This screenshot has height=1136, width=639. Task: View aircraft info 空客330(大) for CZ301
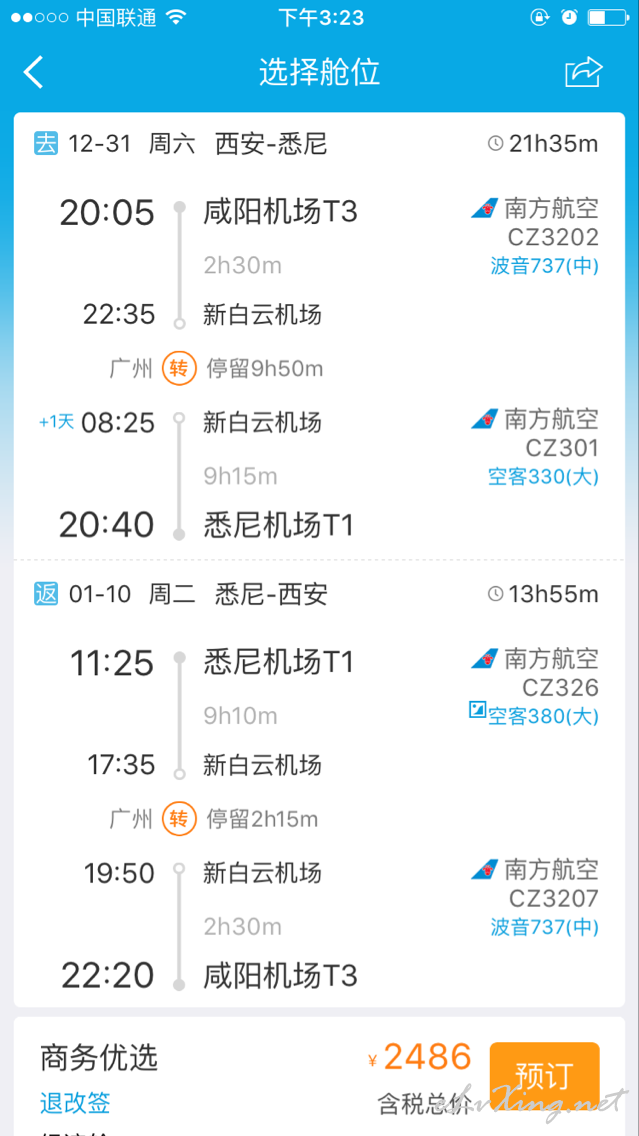(x=543, y=477)
